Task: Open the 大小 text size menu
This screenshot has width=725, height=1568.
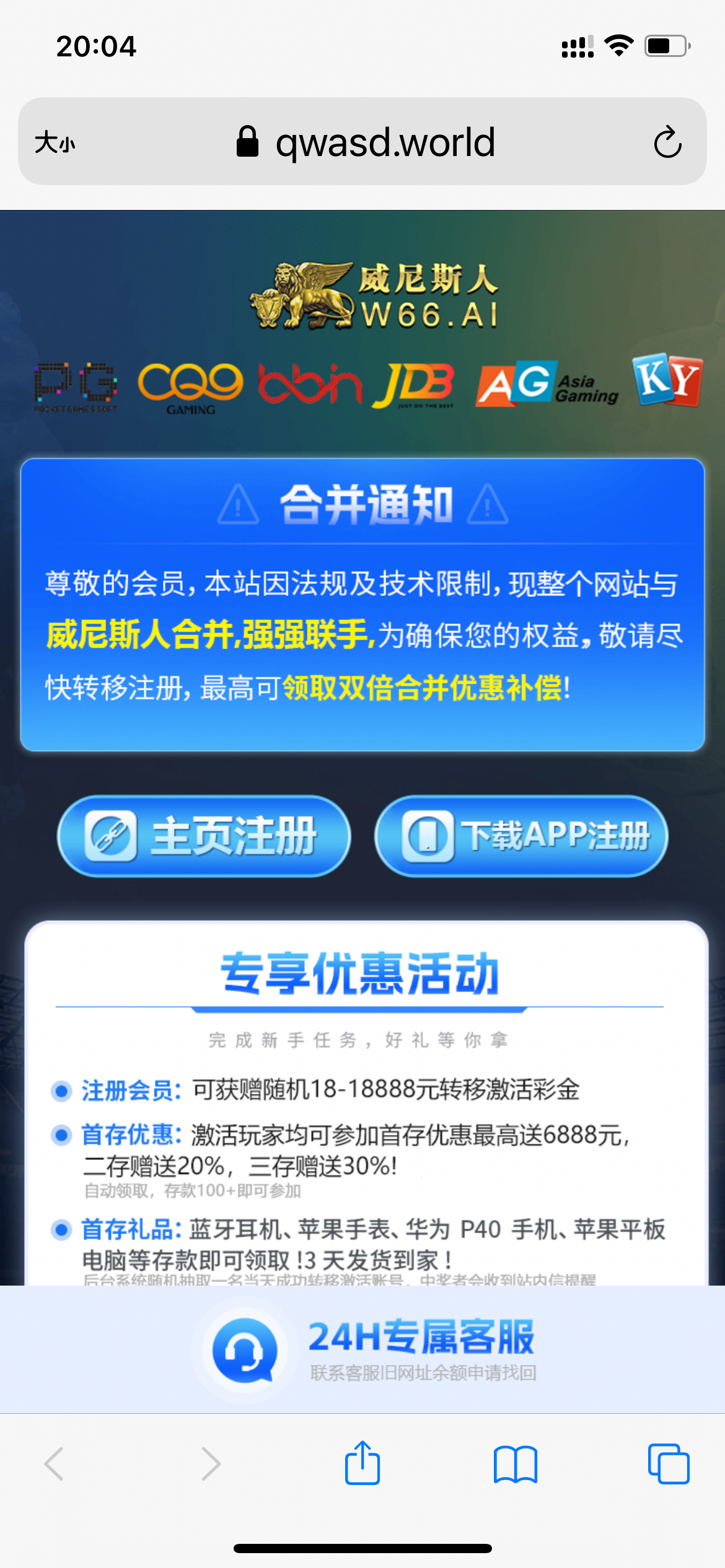Action: pyautogui.click(x=55, y=142)
